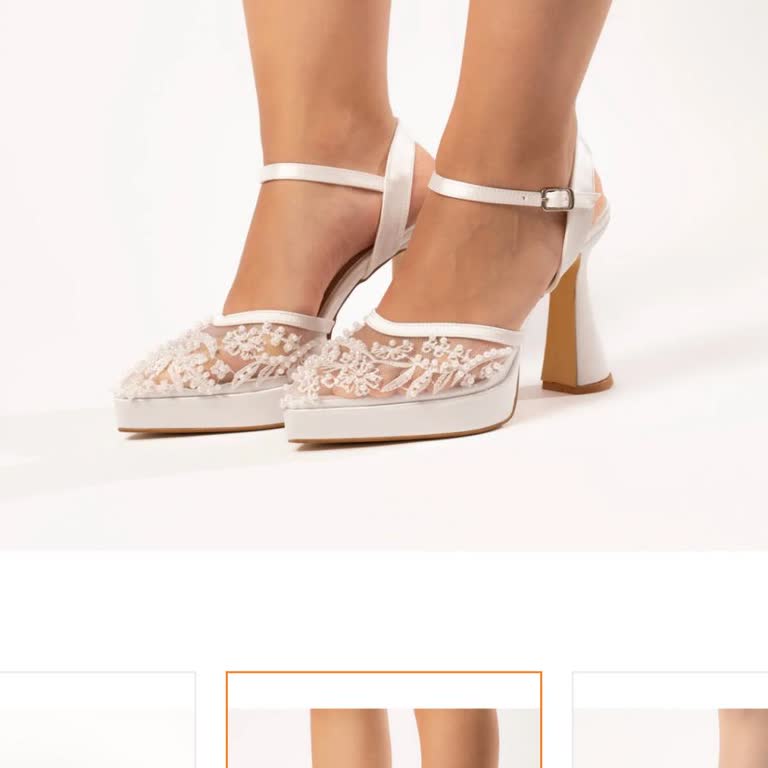Open the main white heels product photo
Viewport: 768px width, 768px height.
[x=384, y=275]
